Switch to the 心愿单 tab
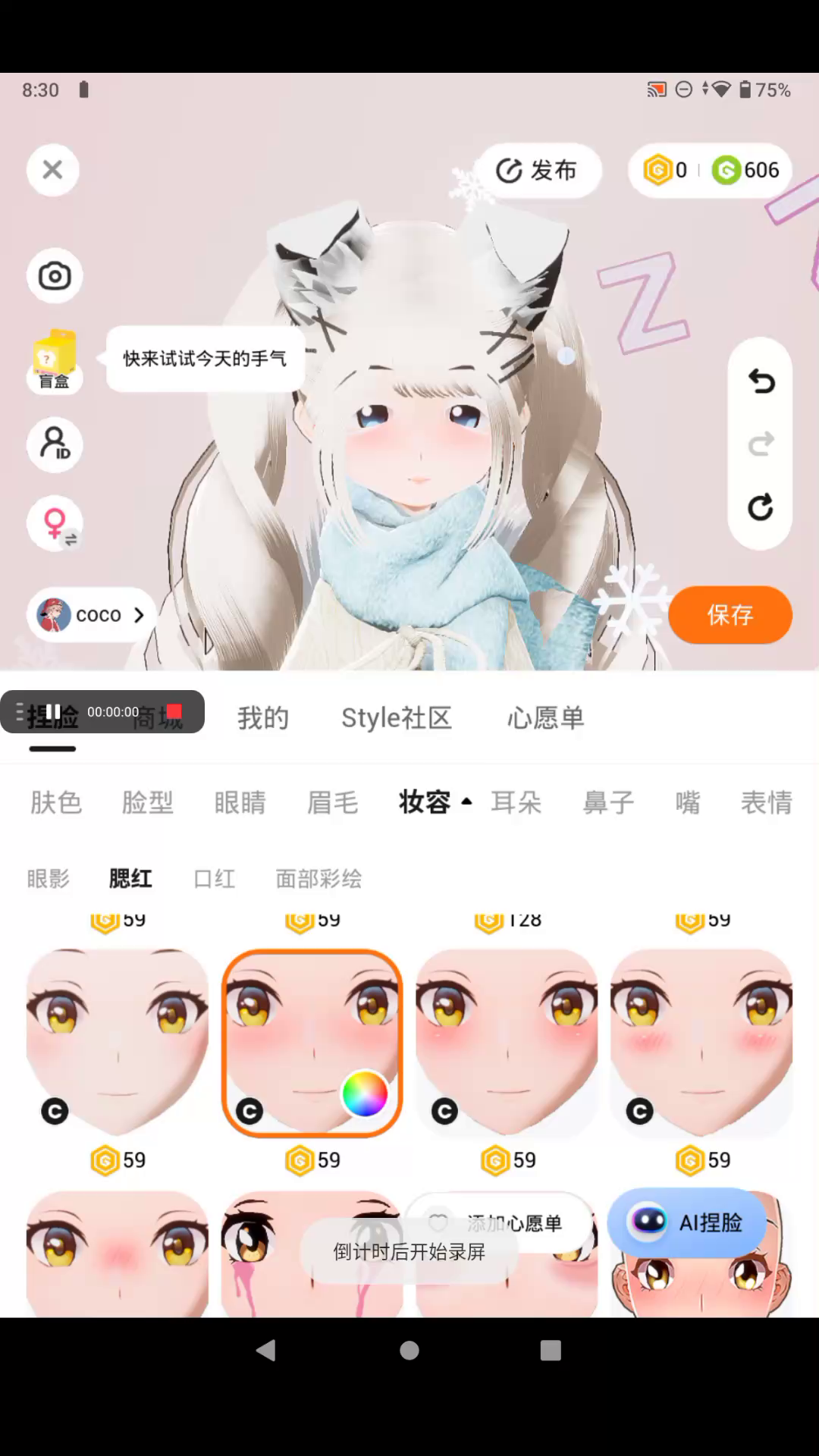 (x=545, y=717)
